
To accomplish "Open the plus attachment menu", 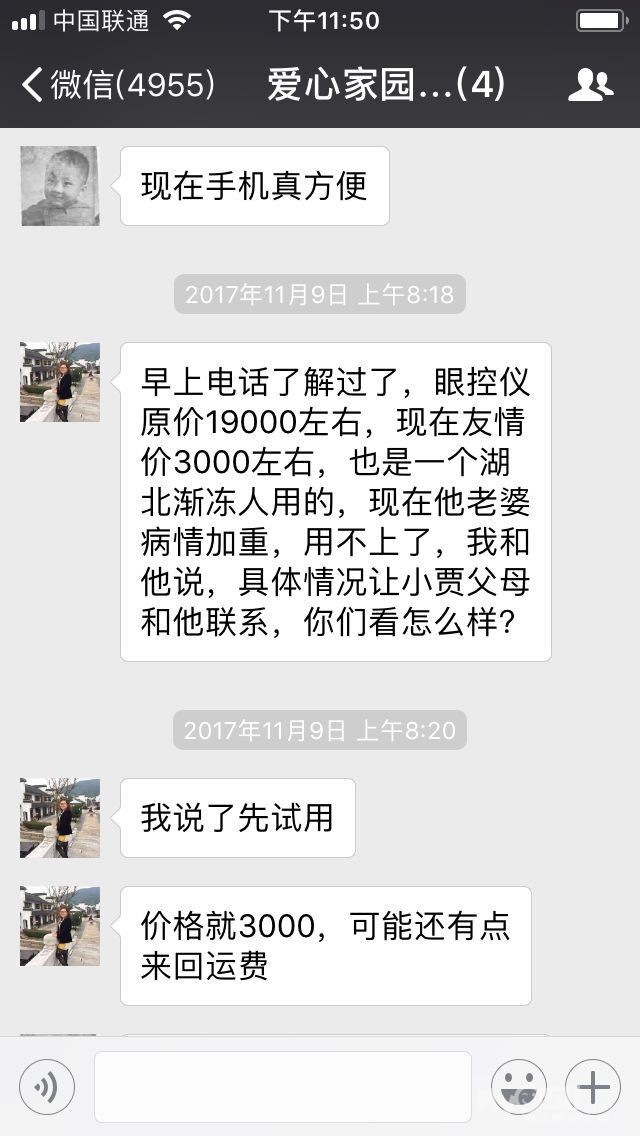I will click(593, 1087).
